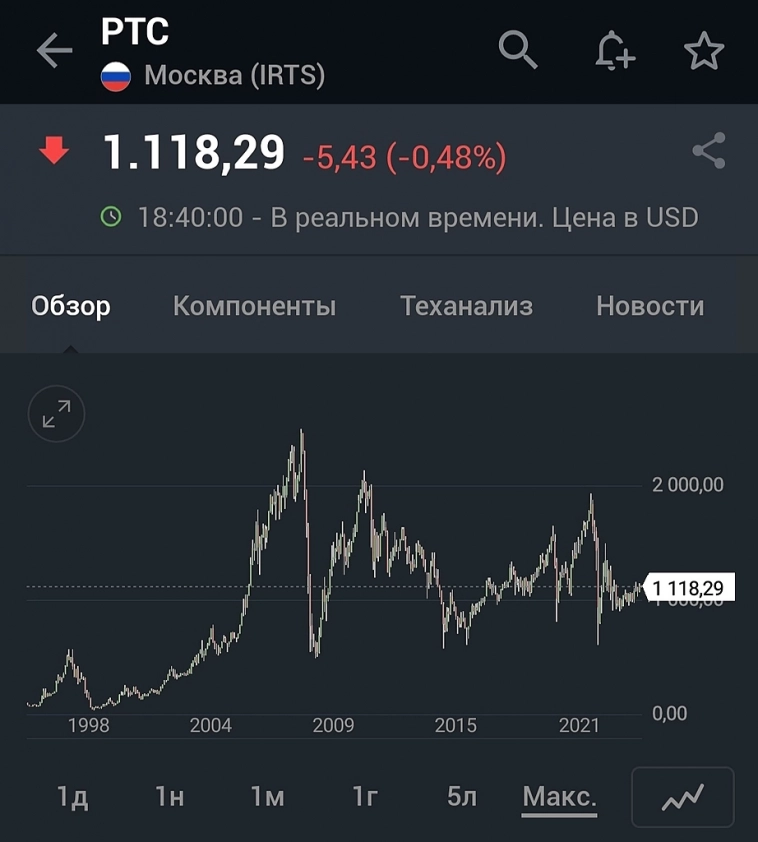View the Новости tab
Screen dimensions: 758x842
pyautogui.click(x=650, y=306)
